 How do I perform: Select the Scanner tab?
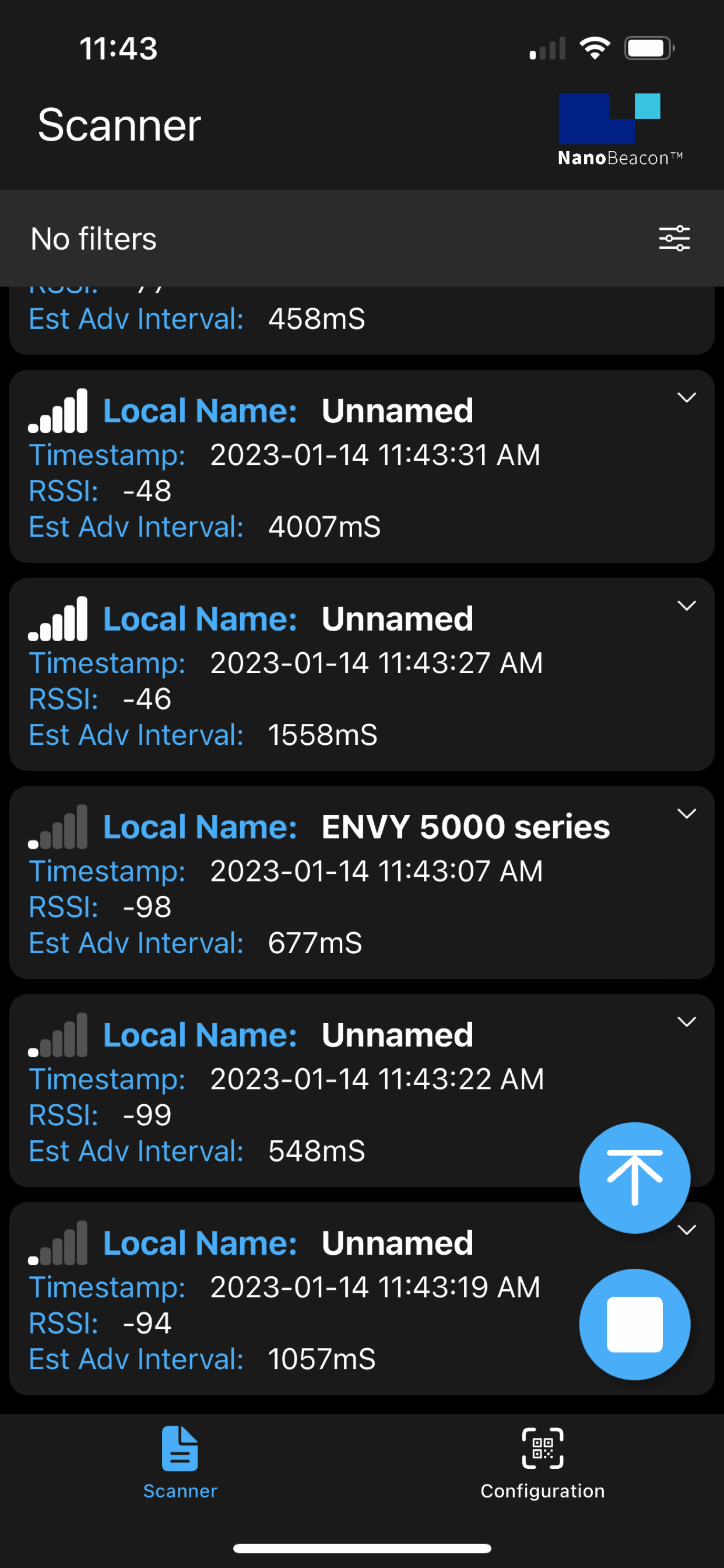180,1464
